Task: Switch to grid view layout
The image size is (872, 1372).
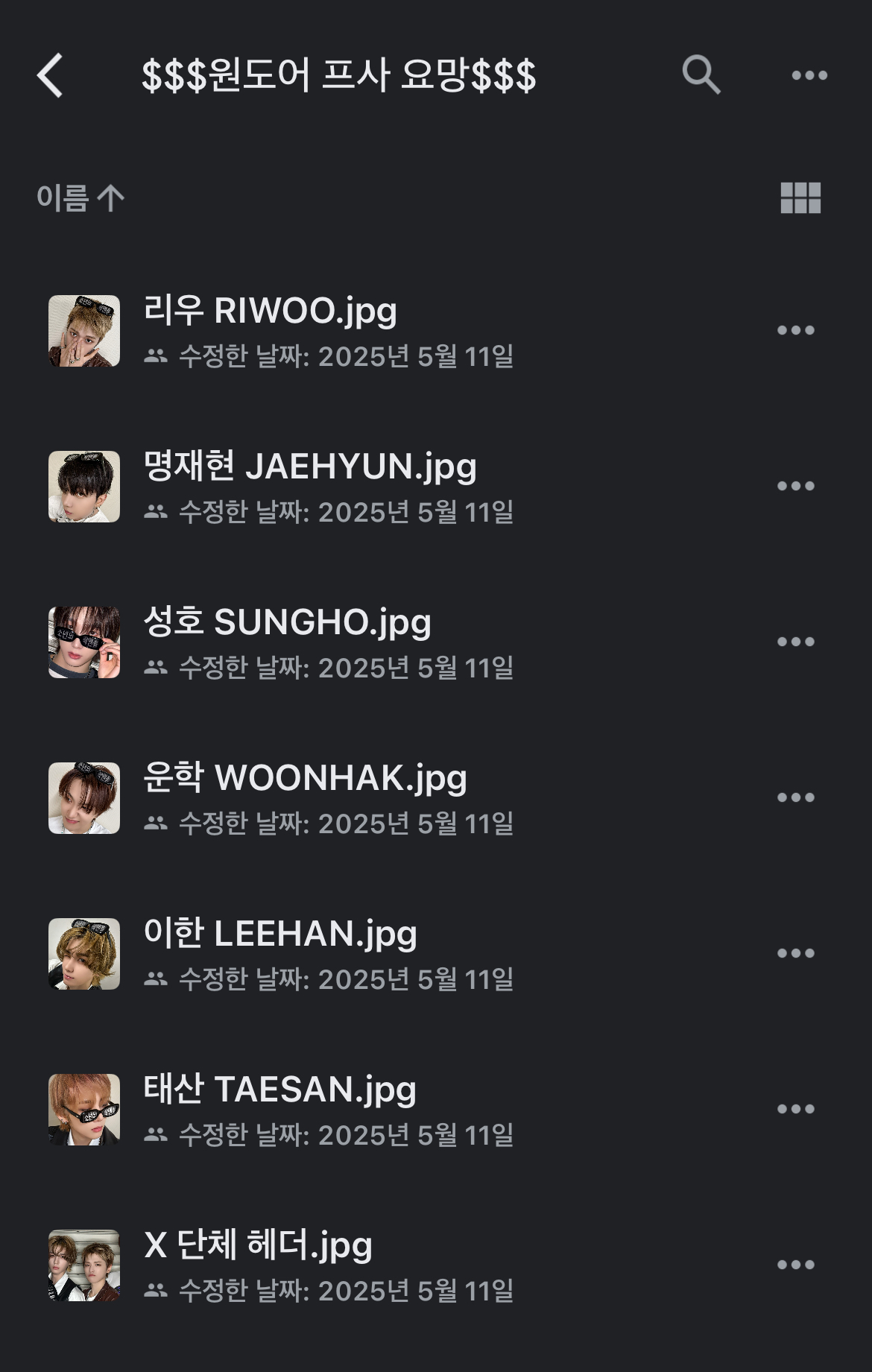Action: pyautogui.click(x=800, y=198)
